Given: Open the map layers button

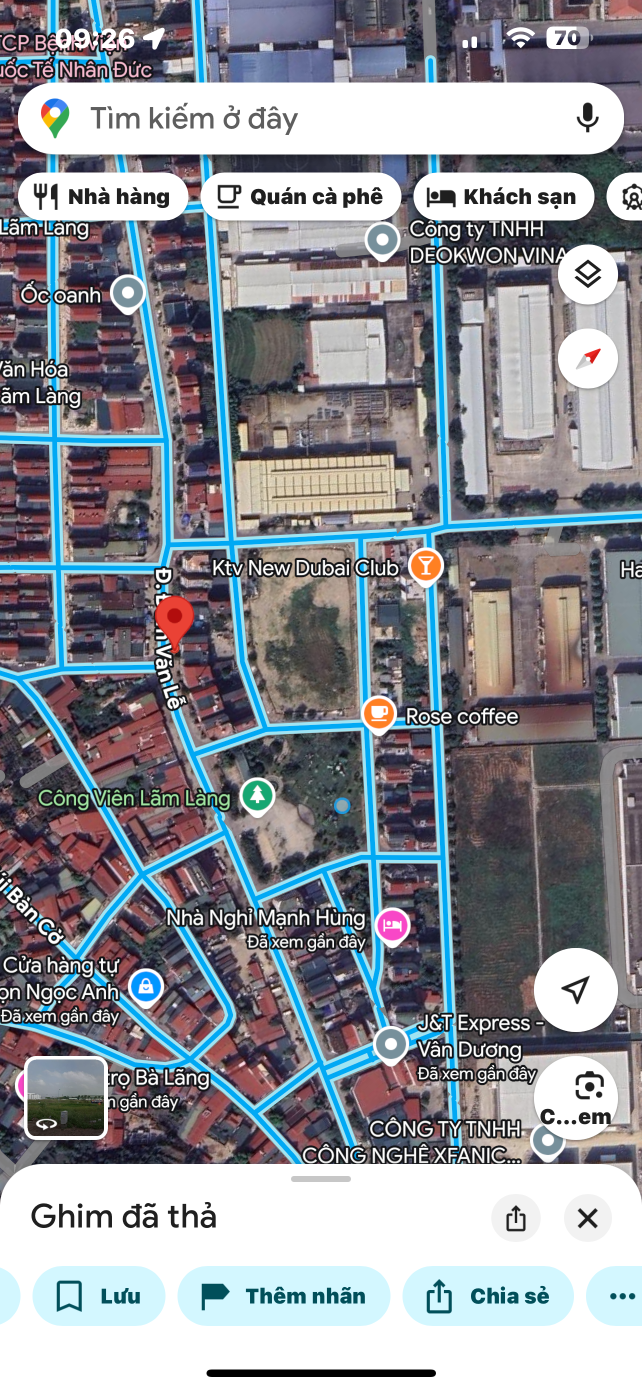Looking at the screenshot, I should tap(587, 274).
